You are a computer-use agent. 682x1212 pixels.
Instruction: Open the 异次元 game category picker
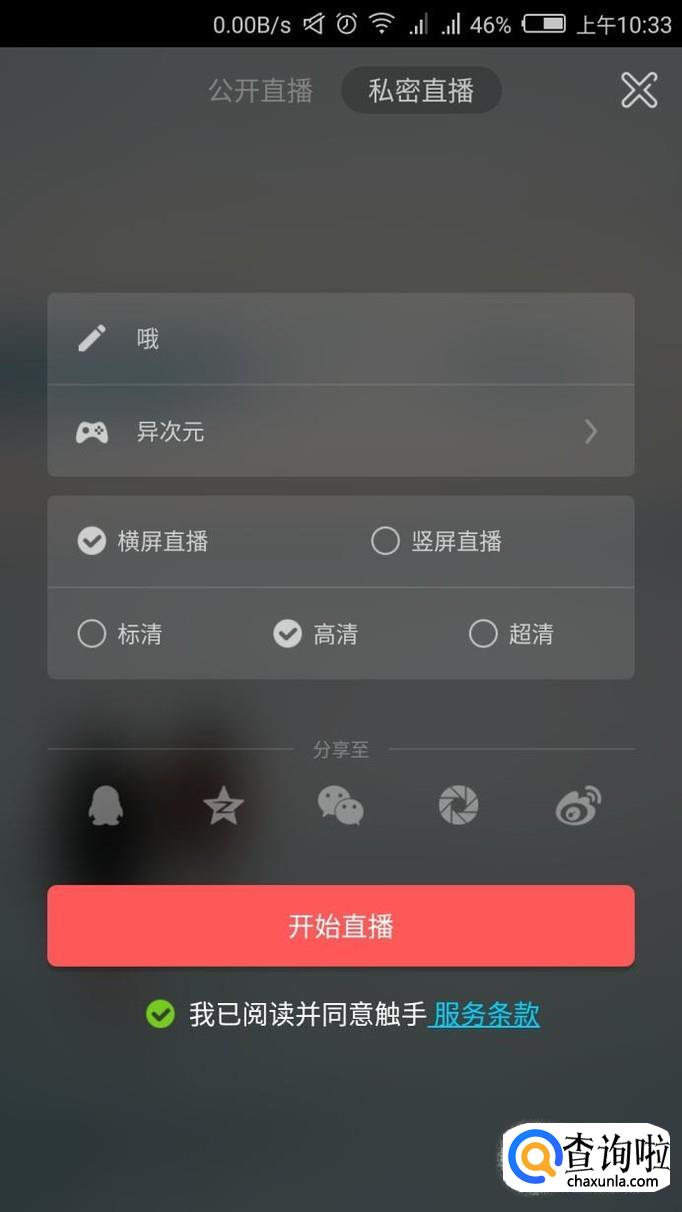point(340,432)
